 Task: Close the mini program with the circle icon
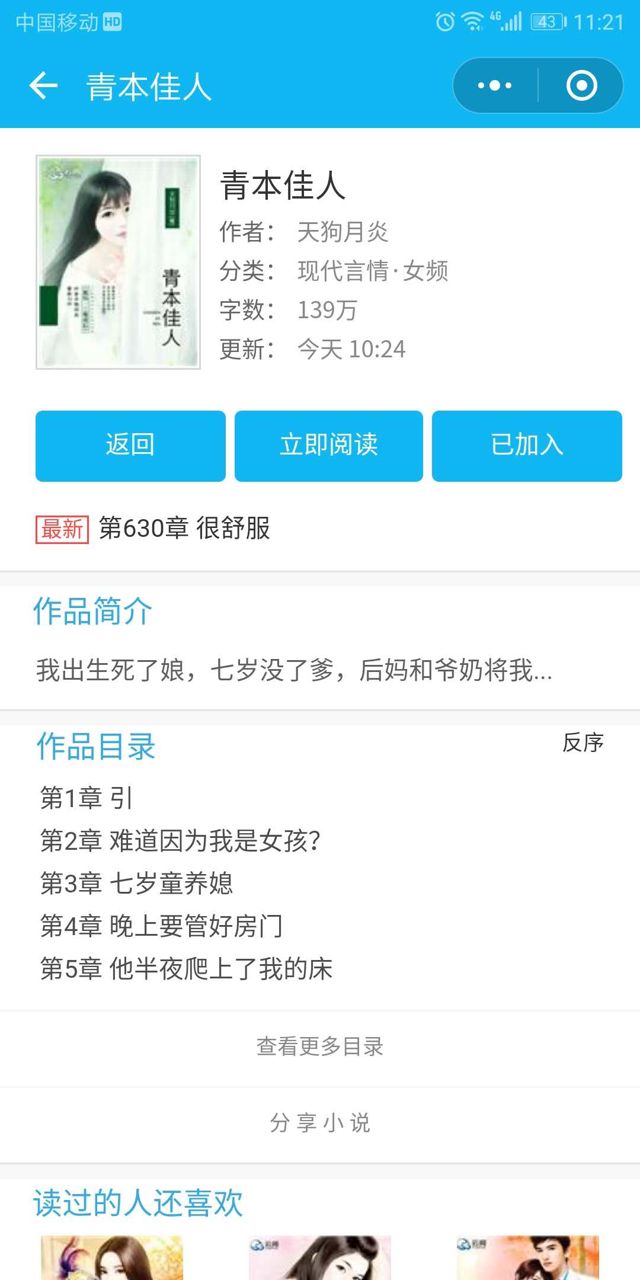pyautogui.click(x=581, y=86)
